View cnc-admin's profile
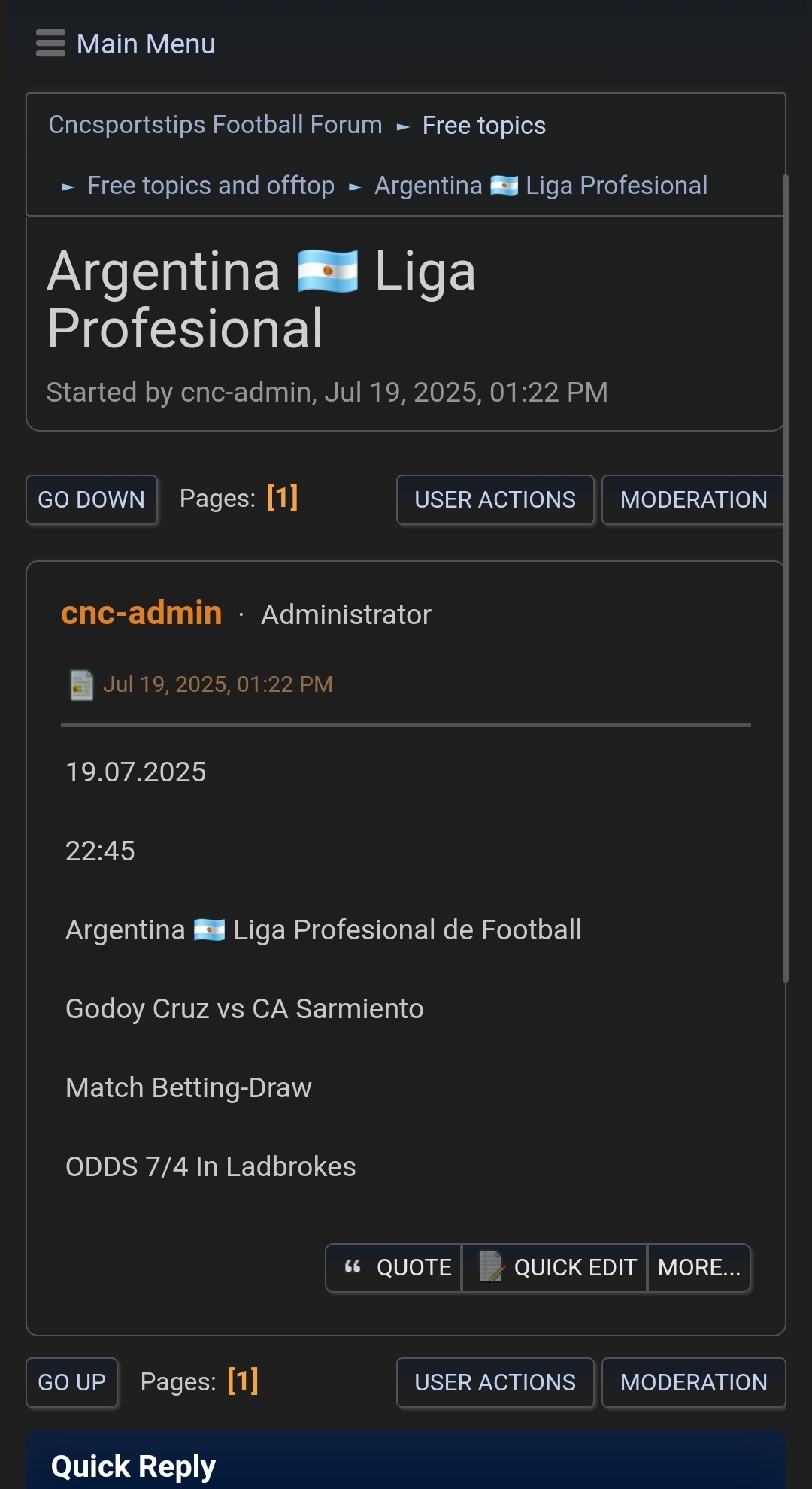 click(141, 614)
